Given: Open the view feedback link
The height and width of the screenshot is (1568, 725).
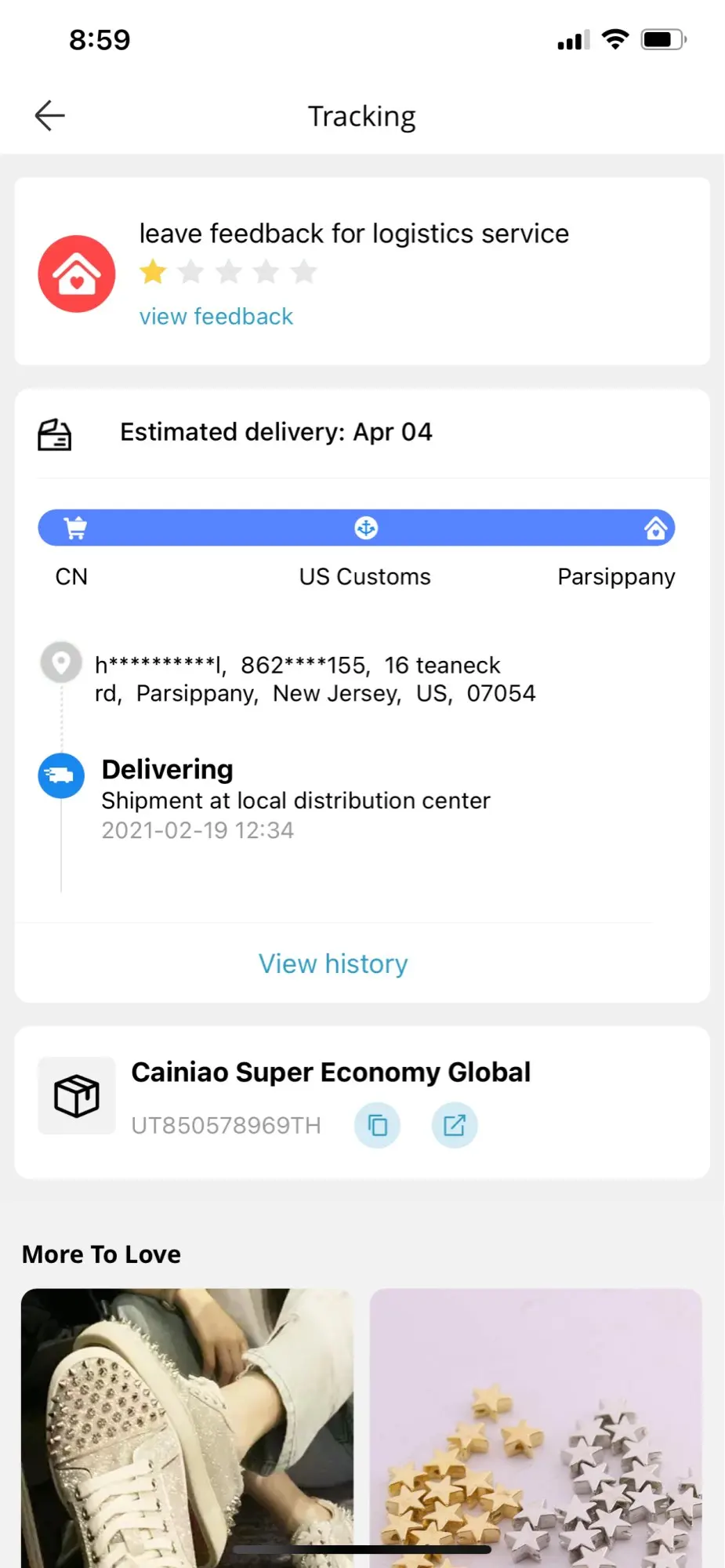Looking at the screenshot, I should tap(216, 317).
